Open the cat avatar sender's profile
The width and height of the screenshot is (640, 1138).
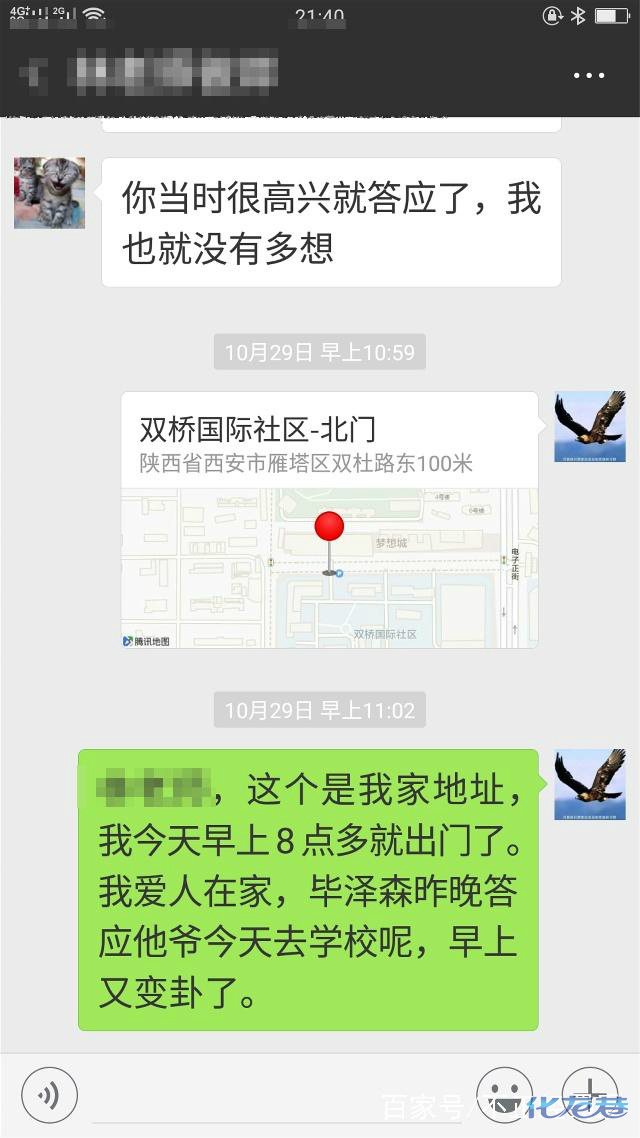(49, 193)
